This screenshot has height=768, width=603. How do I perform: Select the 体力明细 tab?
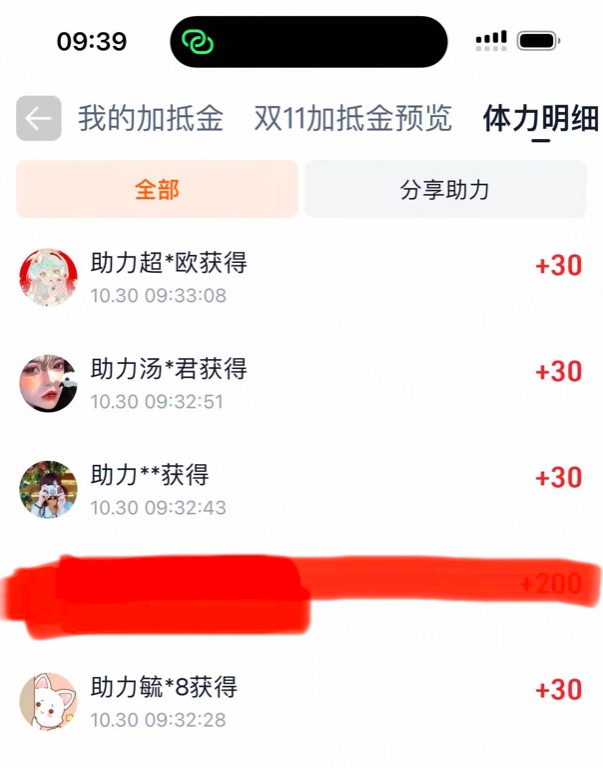point(540,119)
